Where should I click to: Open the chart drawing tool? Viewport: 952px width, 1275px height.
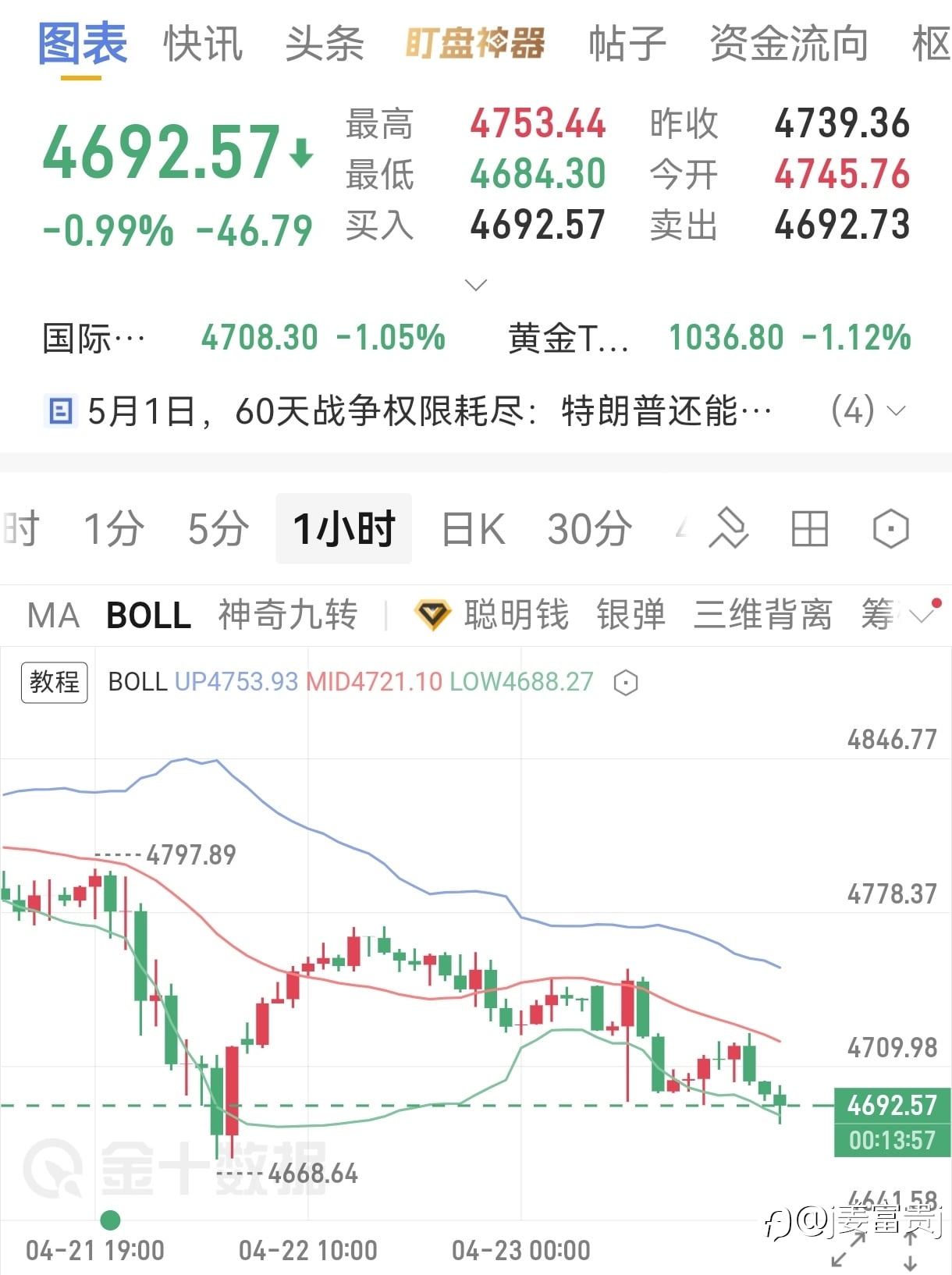coord(728,528)
